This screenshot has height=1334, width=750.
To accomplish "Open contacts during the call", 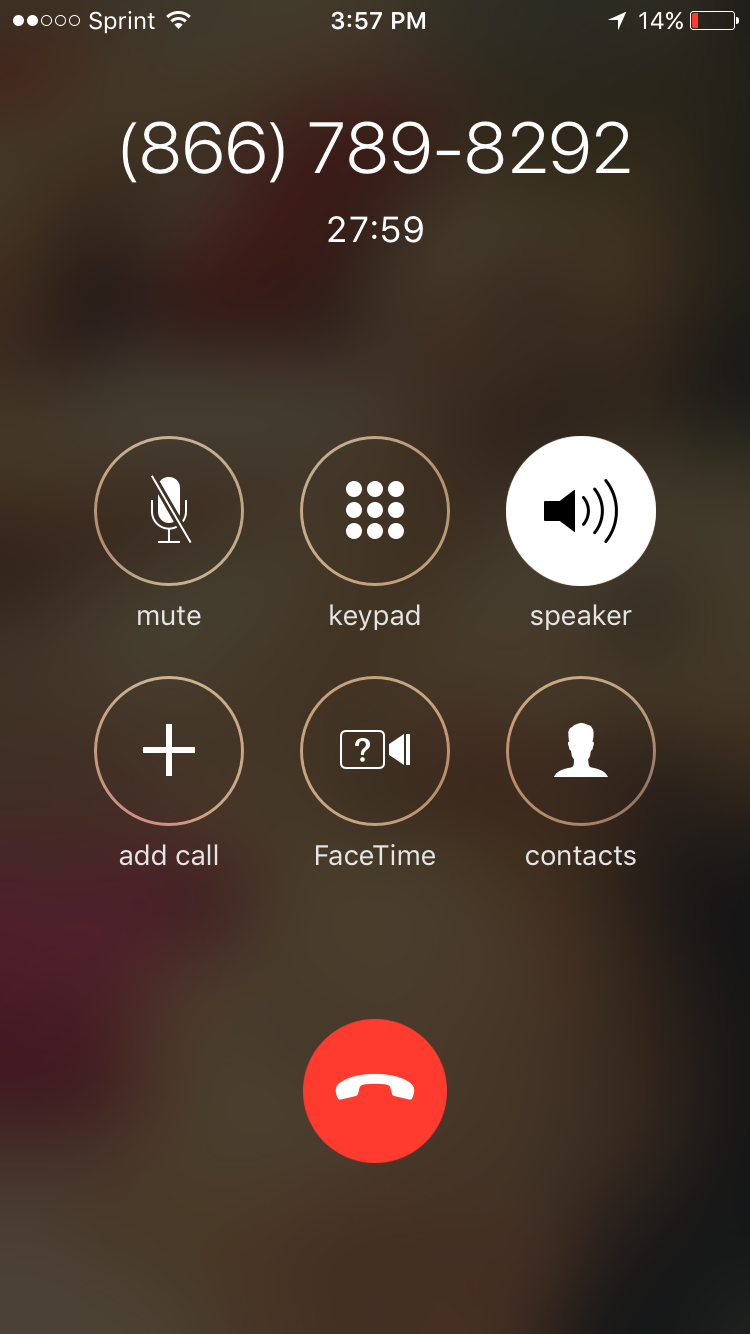I will (x=581, y=751).
